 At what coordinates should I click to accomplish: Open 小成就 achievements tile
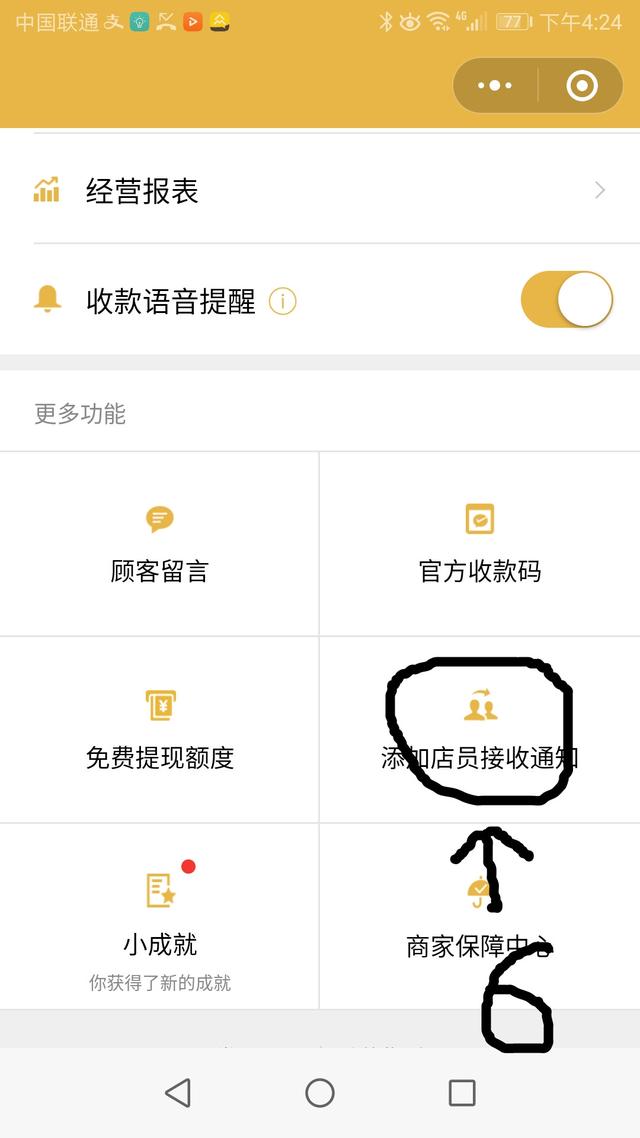click(x=160, y=917)
